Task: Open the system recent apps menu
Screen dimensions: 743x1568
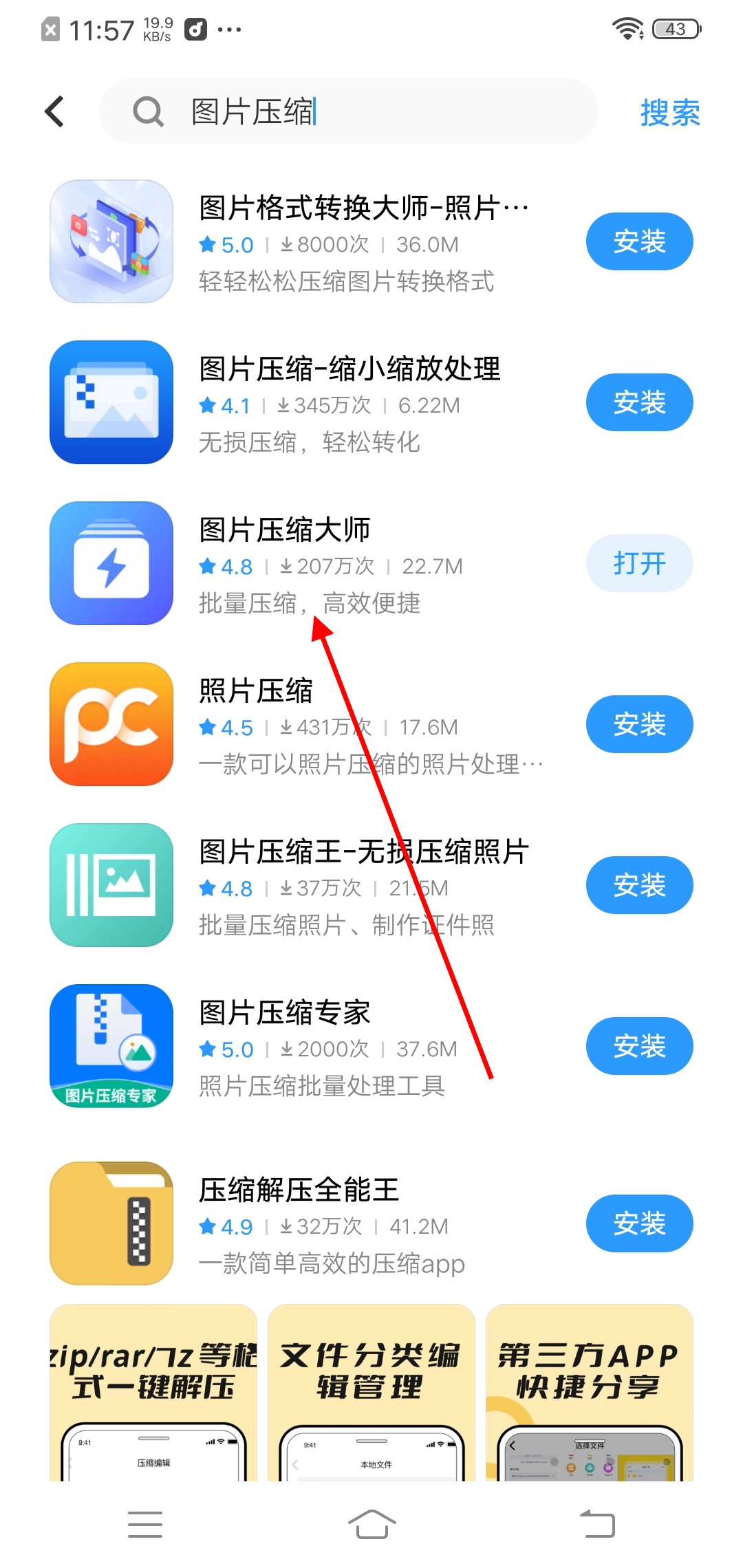Action: coord(145,1524)
